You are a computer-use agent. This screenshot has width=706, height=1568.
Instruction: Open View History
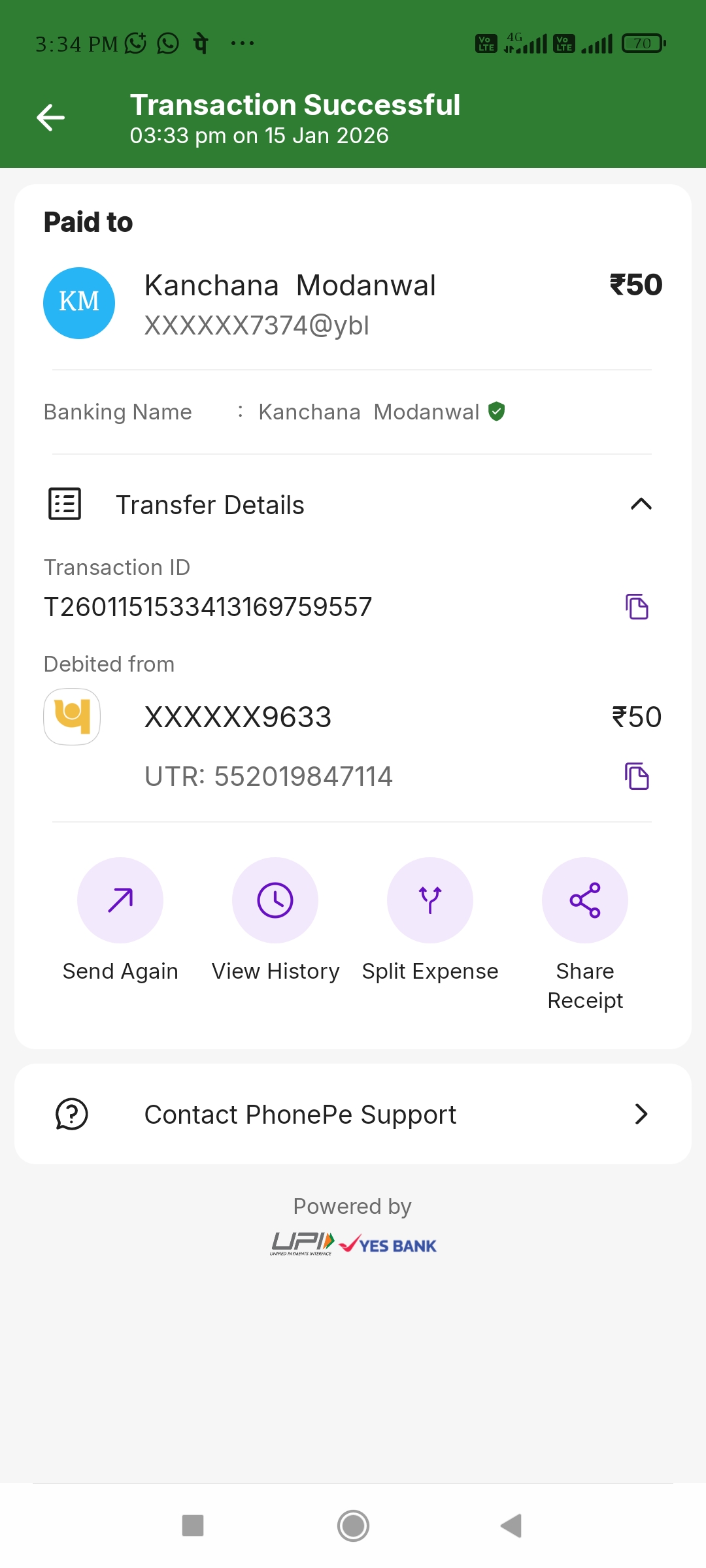pos(275,900)
